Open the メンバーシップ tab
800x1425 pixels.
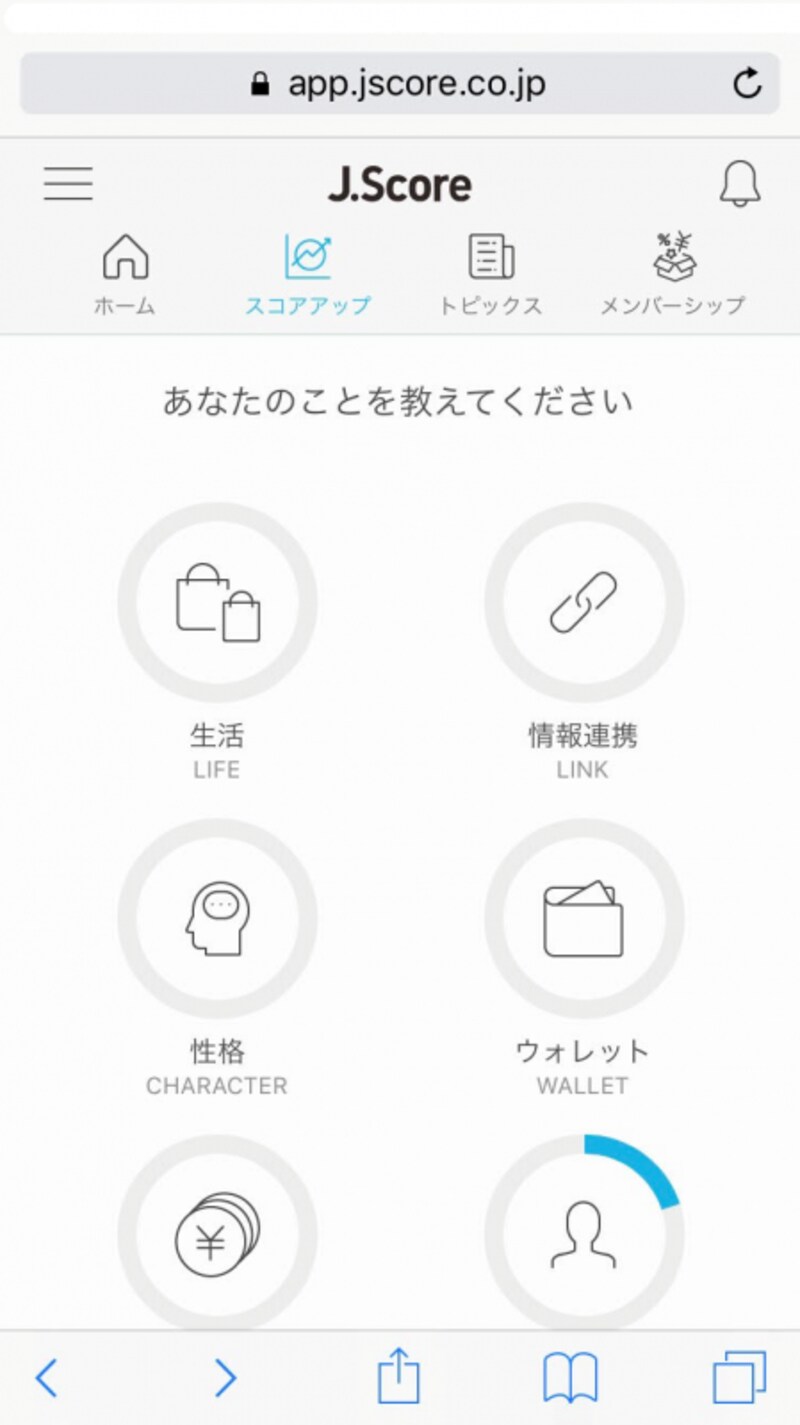(673, 275)
